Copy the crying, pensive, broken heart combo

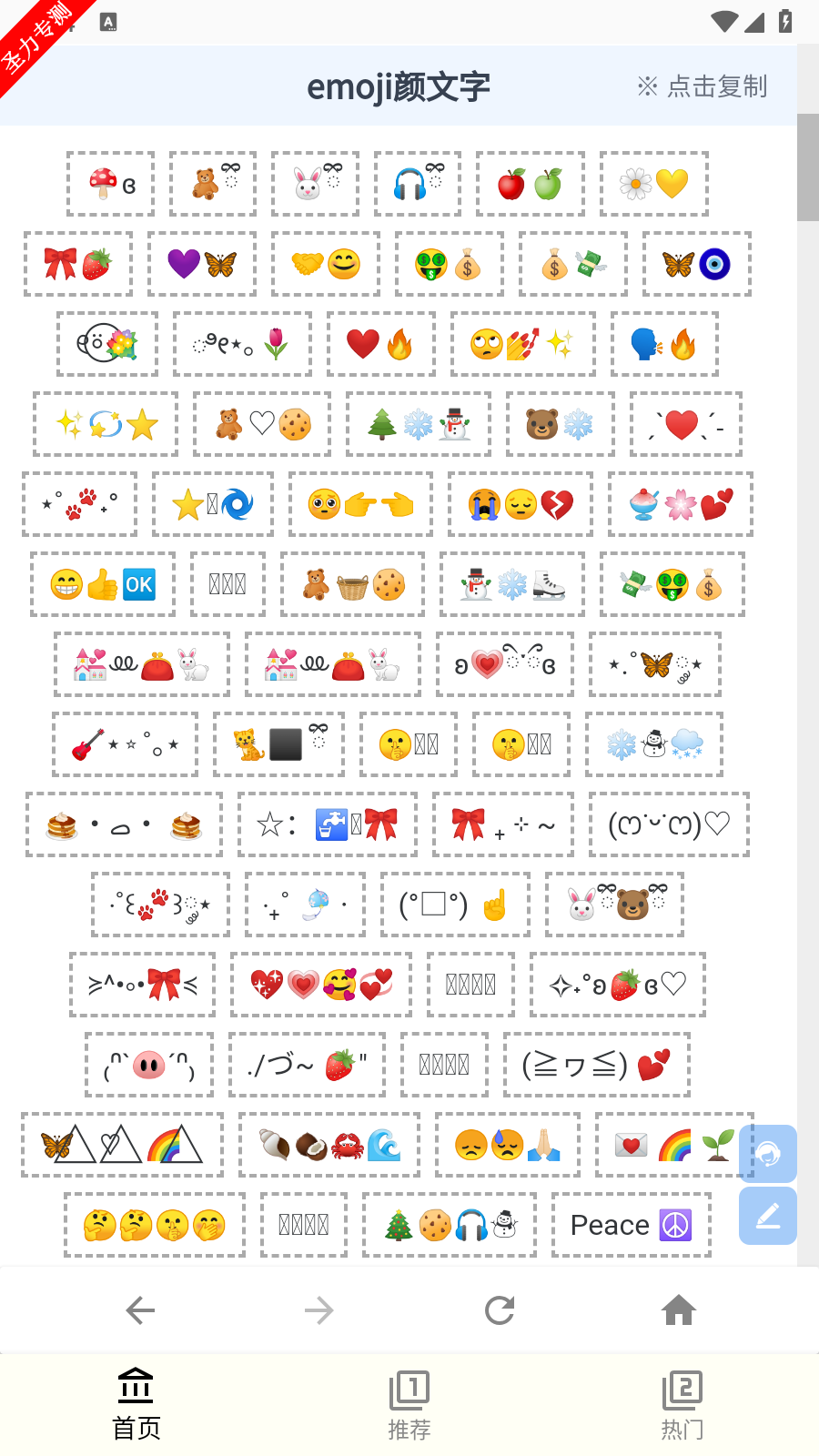point(521,504)
